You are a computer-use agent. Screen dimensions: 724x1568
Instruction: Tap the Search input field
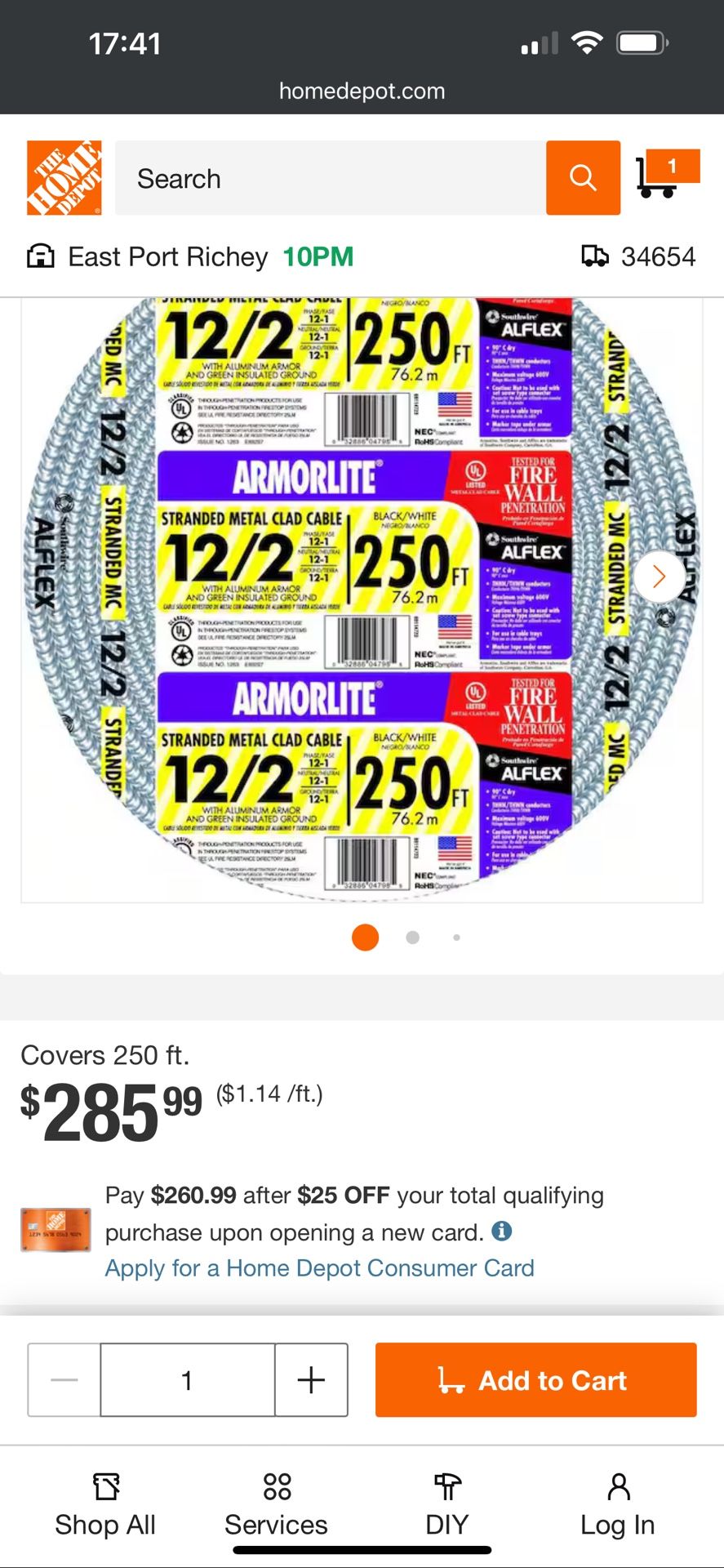point(330,178)
